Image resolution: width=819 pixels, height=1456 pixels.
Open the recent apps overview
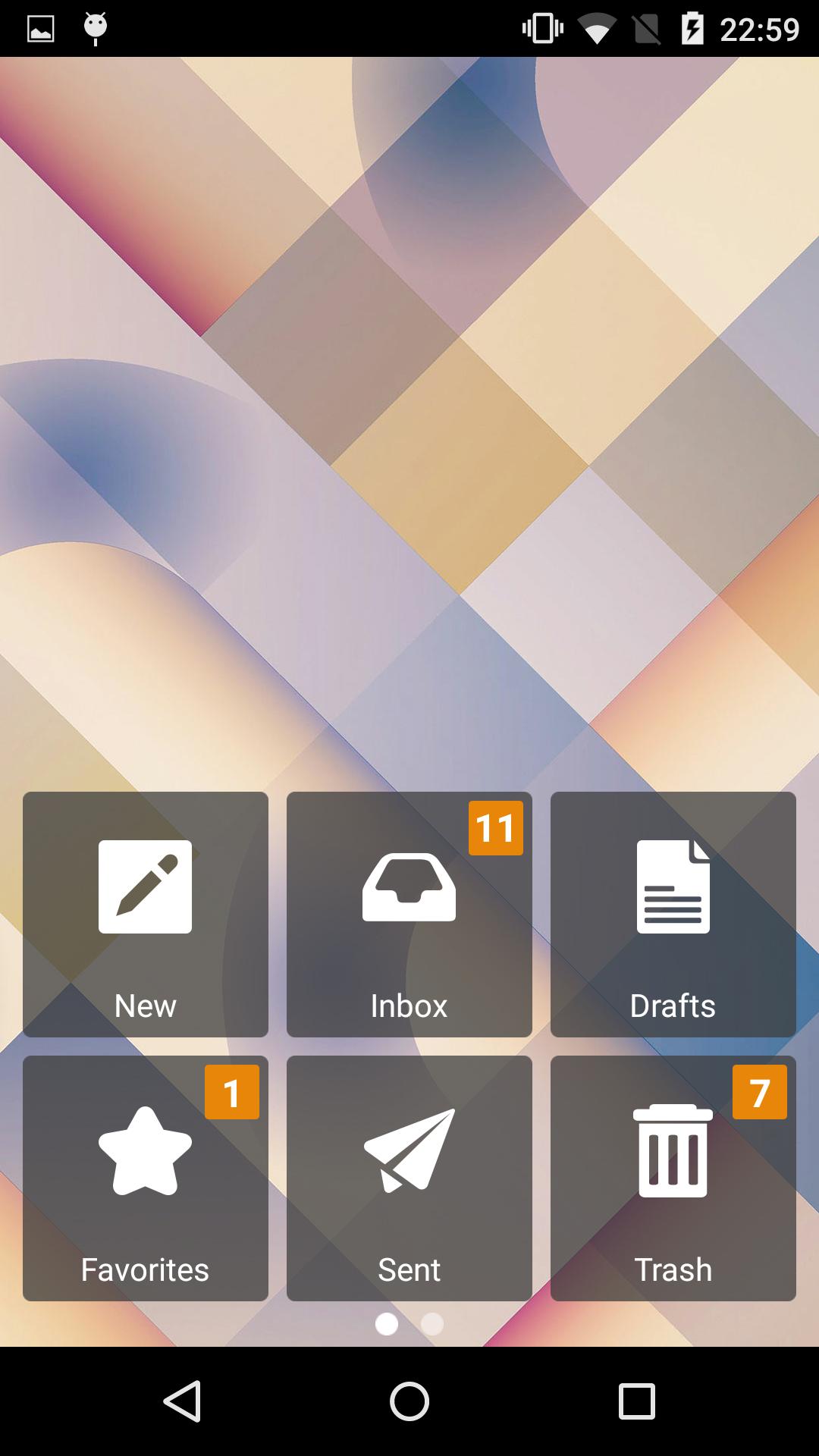(x=636, y=1401)
